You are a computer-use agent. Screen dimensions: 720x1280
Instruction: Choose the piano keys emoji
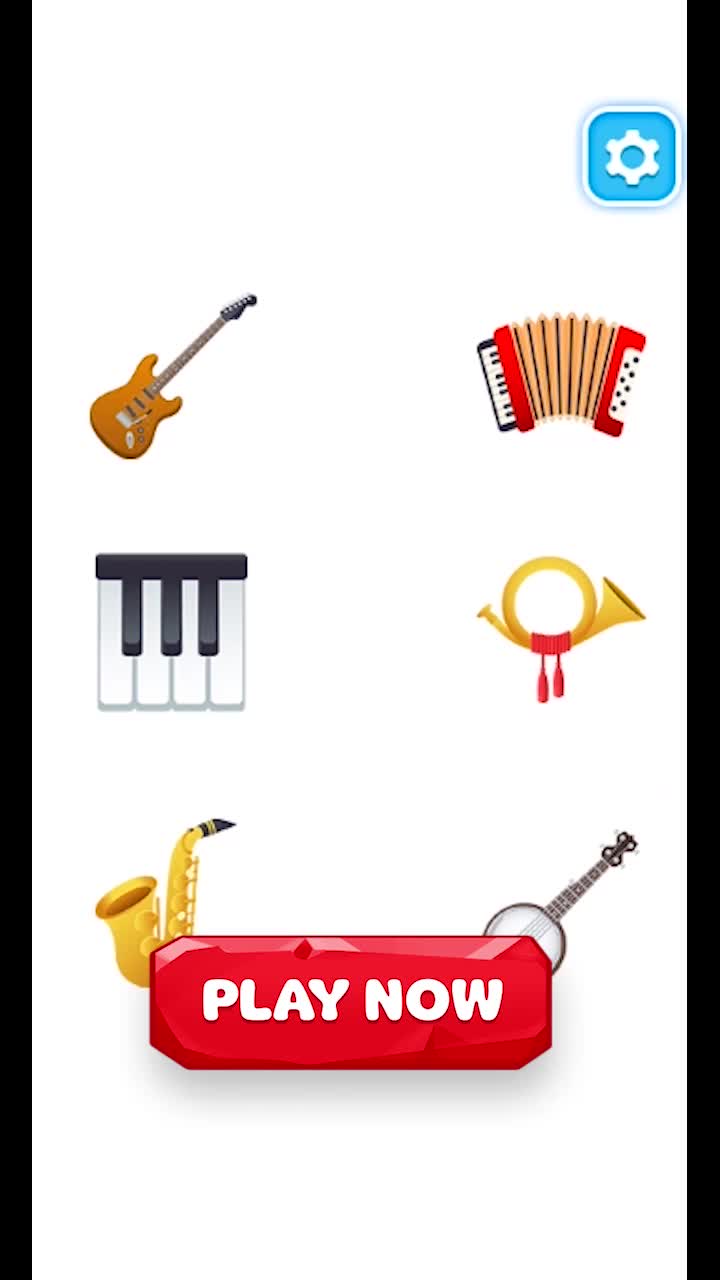171,632
